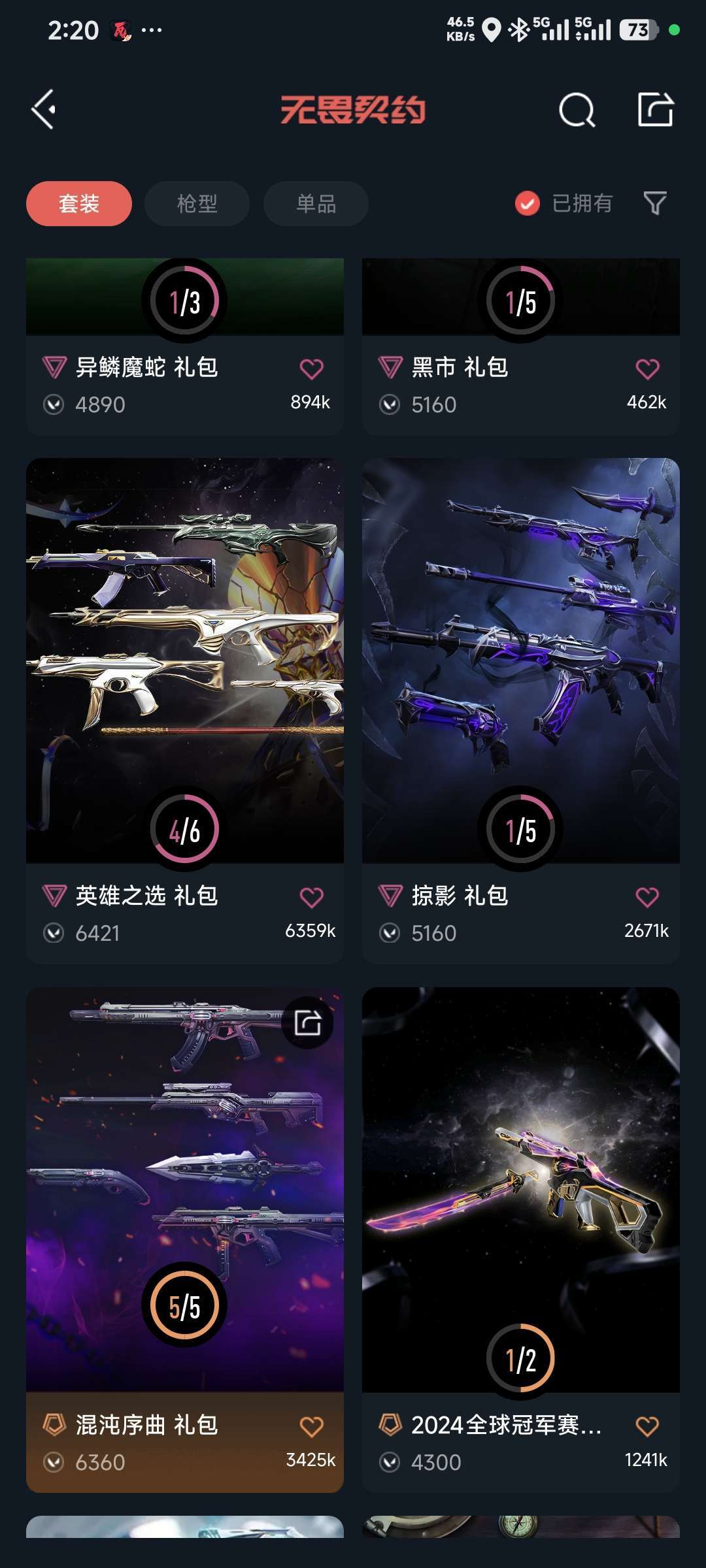
Task: Open the 掠影 礼包 bundle card
Action: (x=521, y=711)
